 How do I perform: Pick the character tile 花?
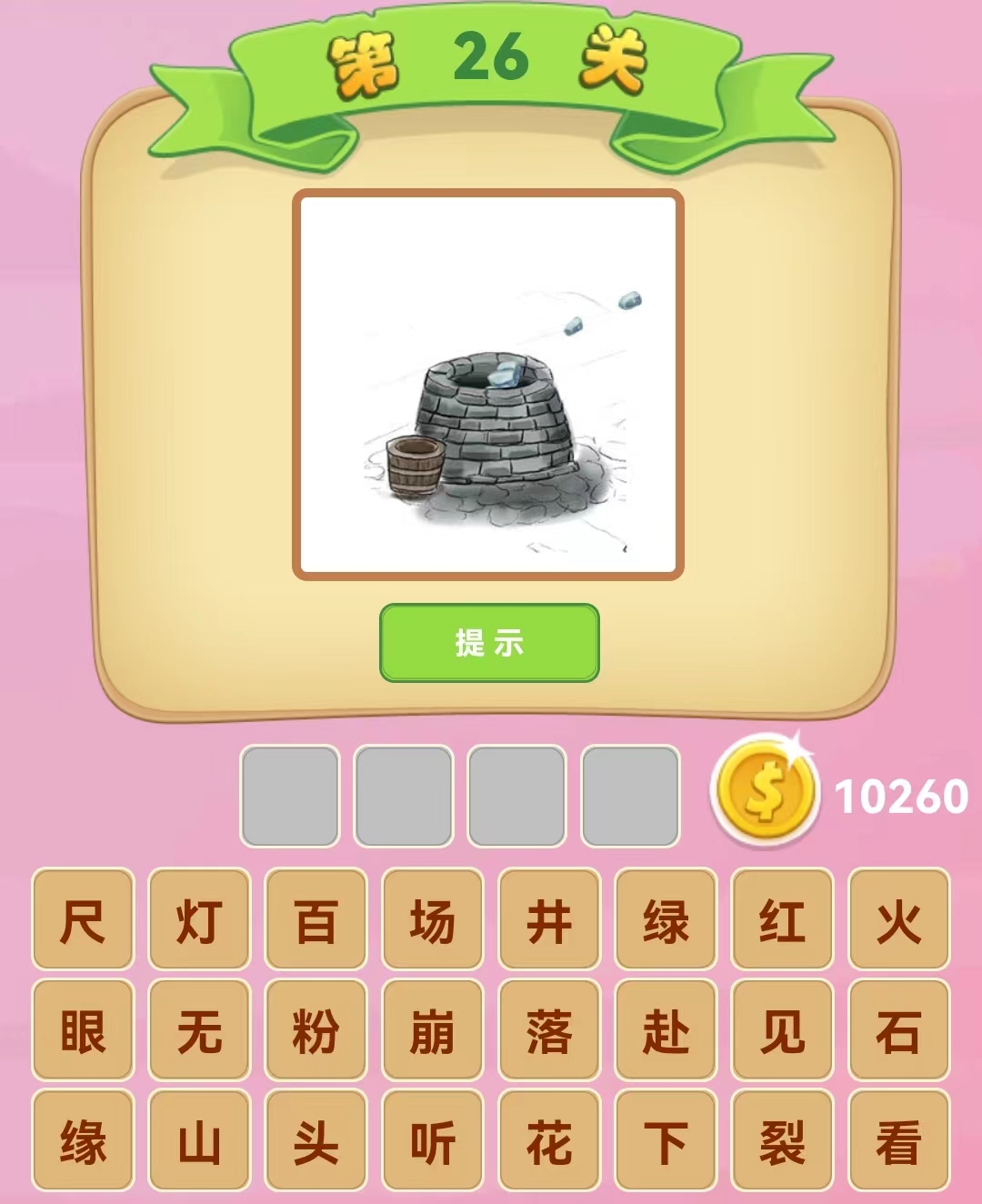tap(549, 1141)
